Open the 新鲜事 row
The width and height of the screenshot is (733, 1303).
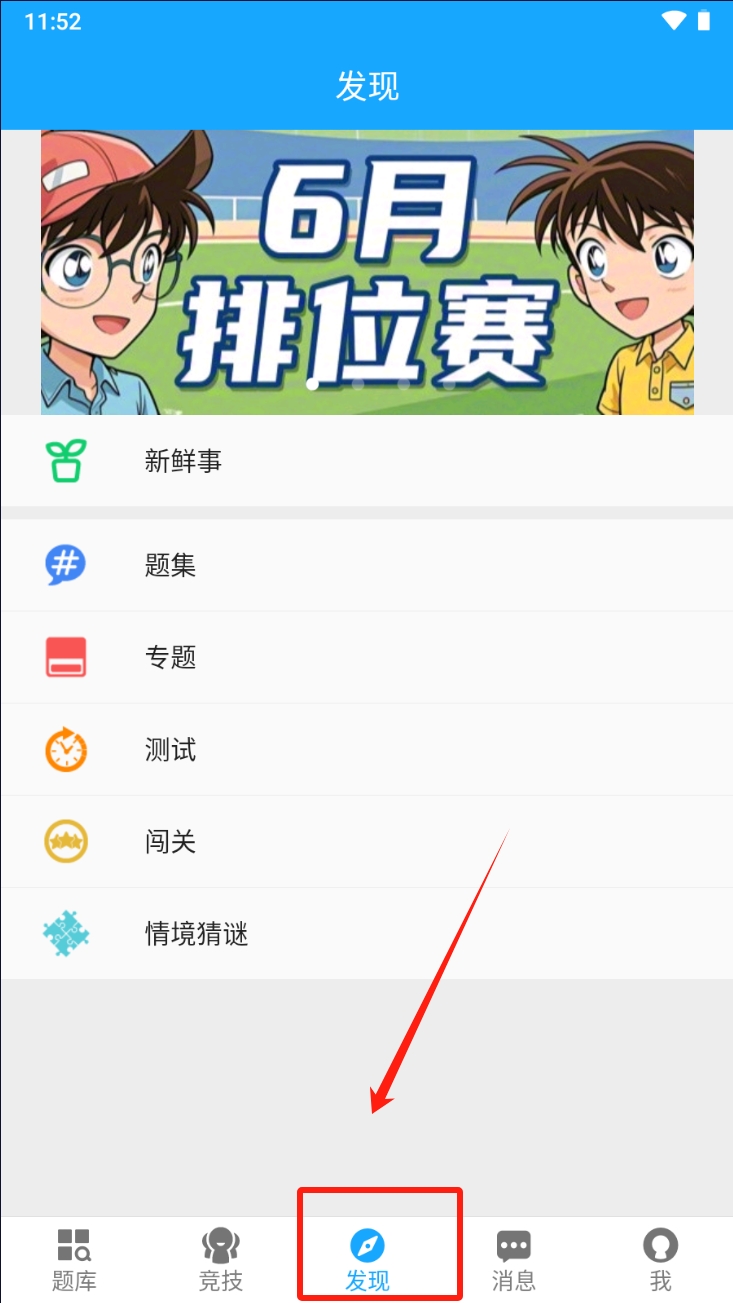click(366, 461)
